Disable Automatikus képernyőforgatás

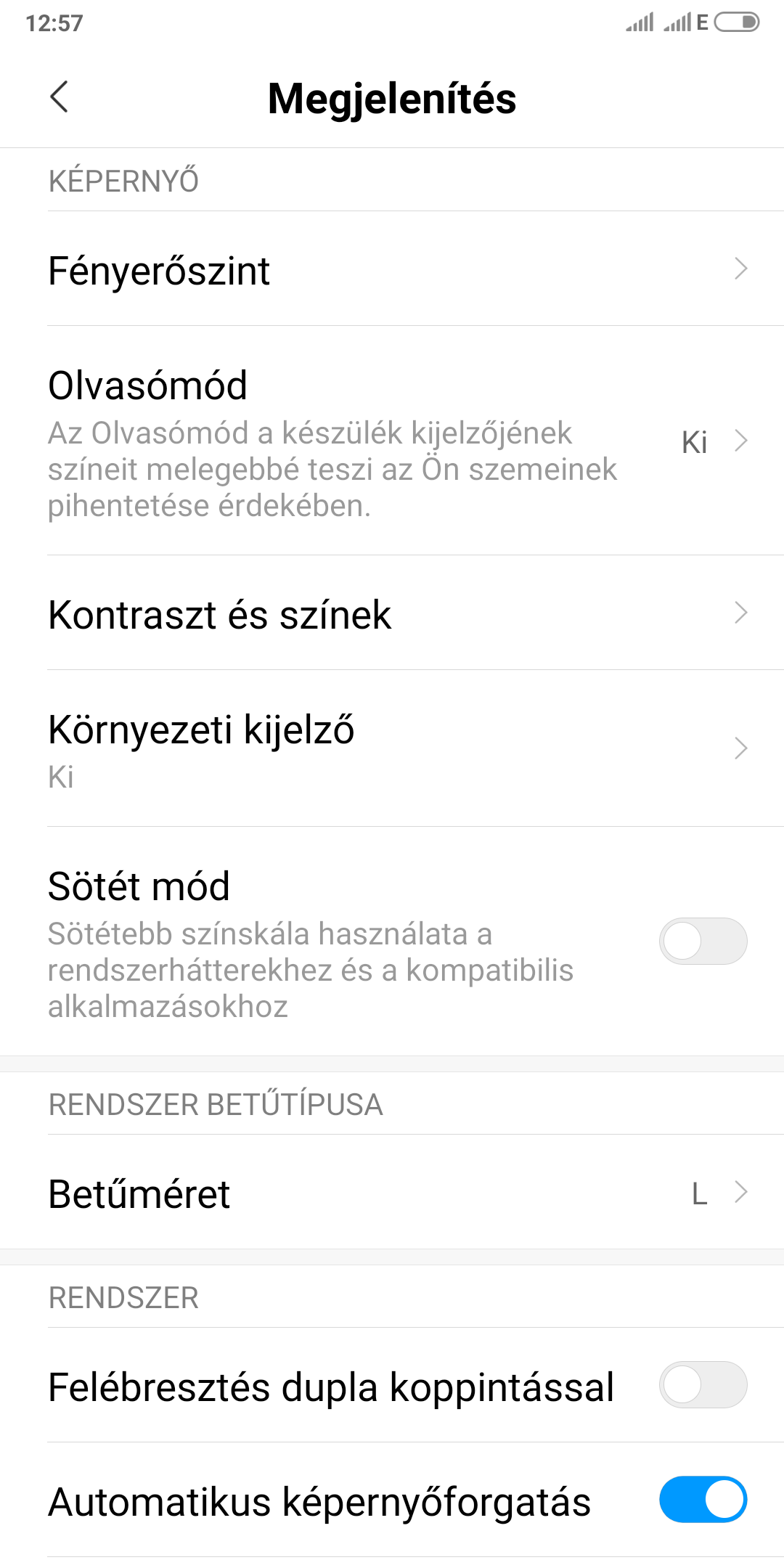click(x=703, y=1500)
